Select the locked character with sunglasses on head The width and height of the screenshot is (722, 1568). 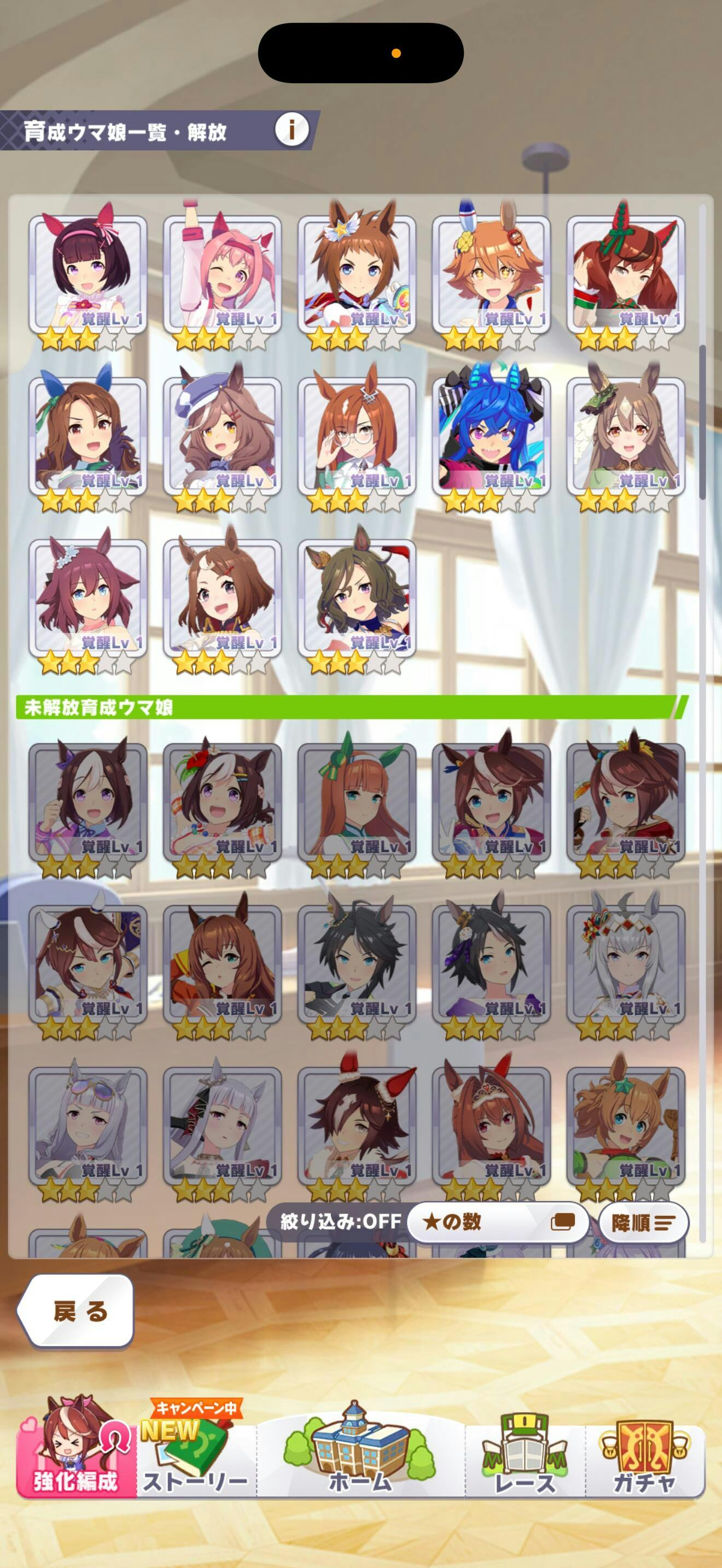pos(88,1127)
